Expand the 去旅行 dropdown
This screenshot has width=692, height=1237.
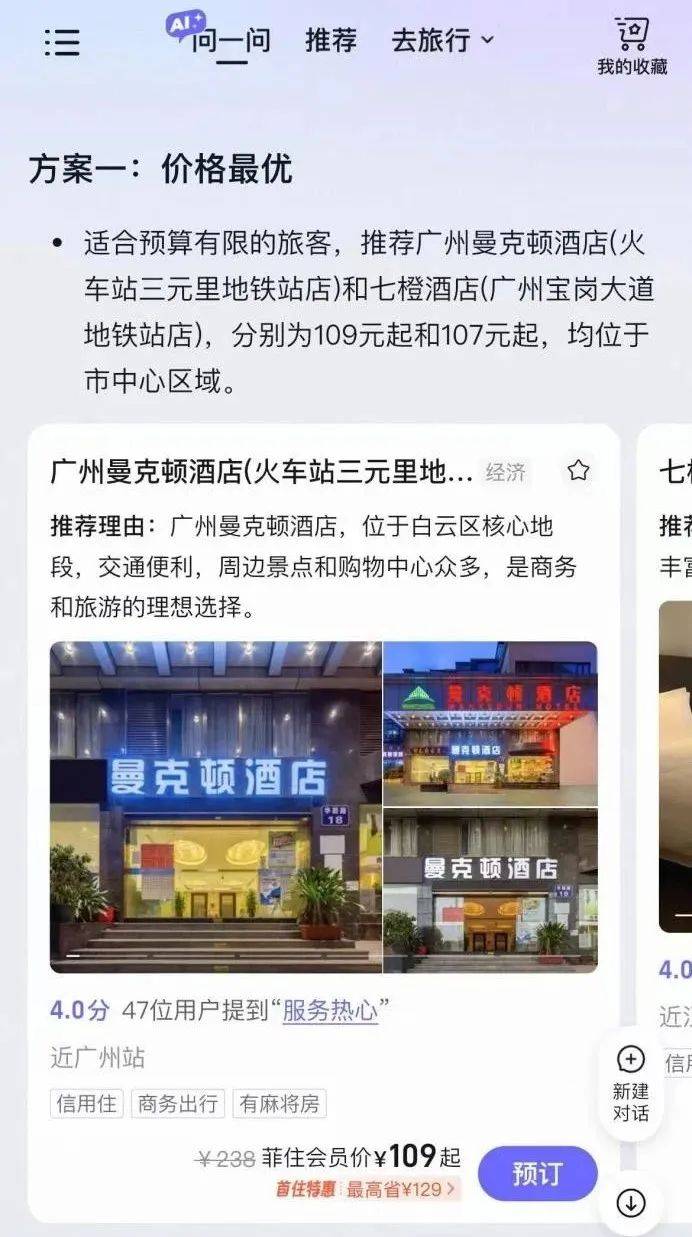(442, 41)
